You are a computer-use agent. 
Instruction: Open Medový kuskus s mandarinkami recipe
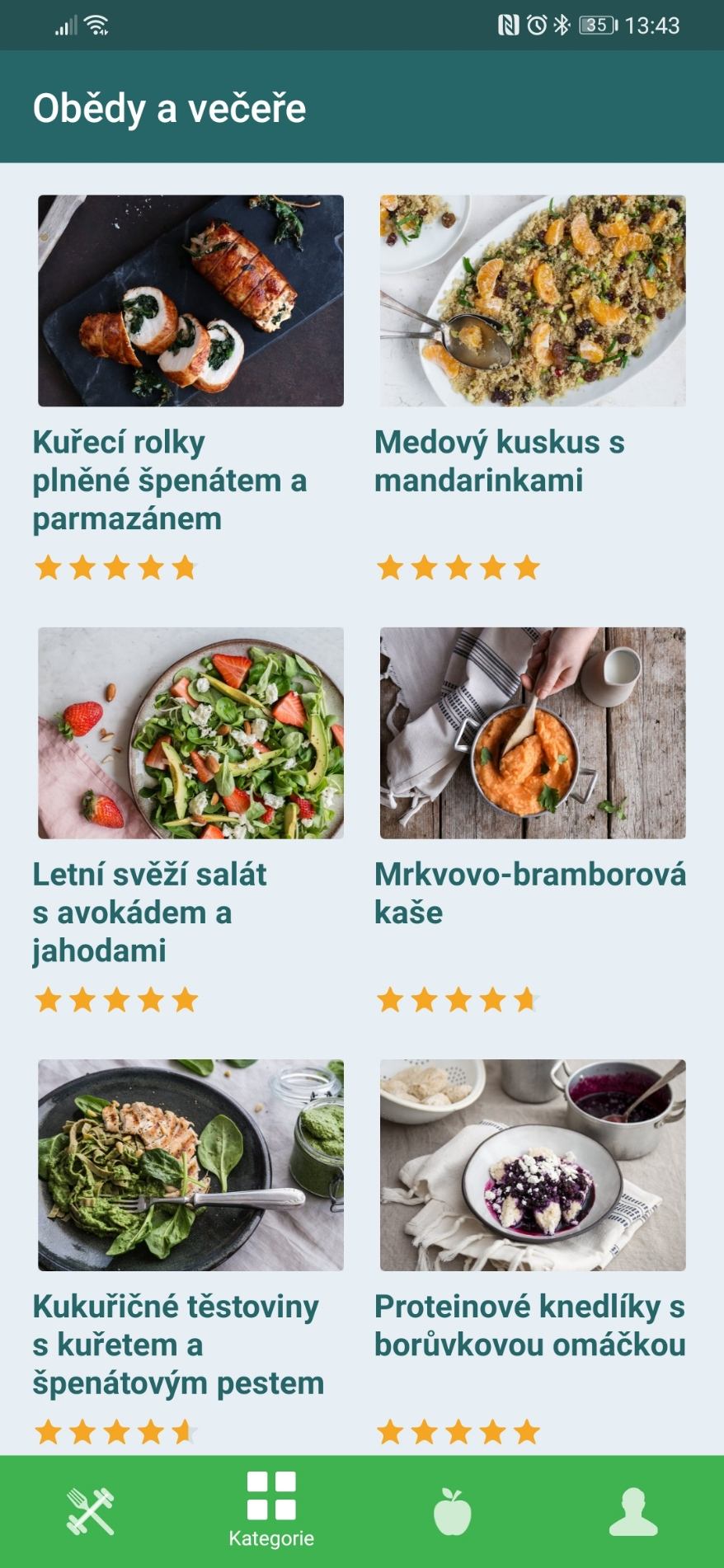tap(532, 301)
